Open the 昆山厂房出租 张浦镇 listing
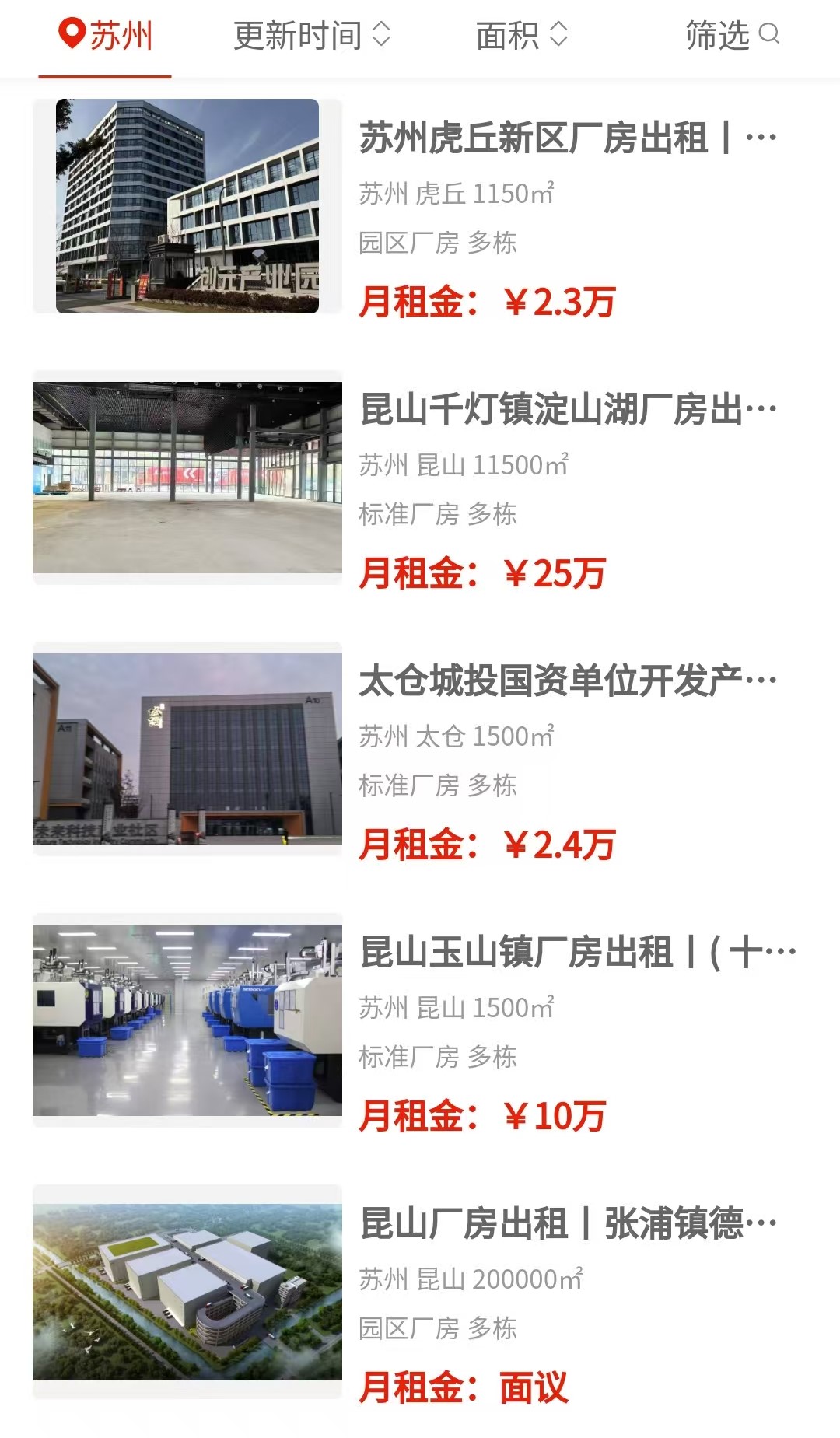840x1438 pixels. click(568, 1224)
